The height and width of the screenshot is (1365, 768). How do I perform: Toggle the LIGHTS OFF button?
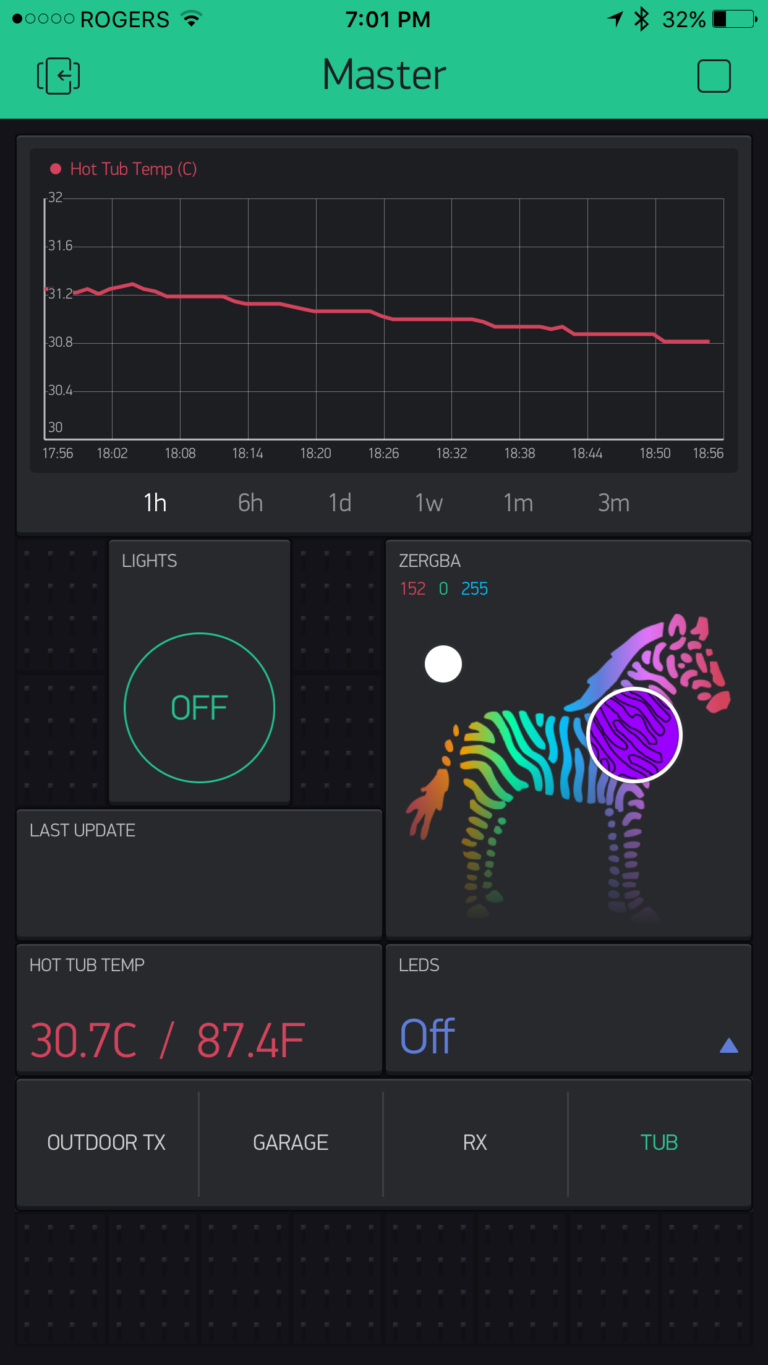(199, 708)
